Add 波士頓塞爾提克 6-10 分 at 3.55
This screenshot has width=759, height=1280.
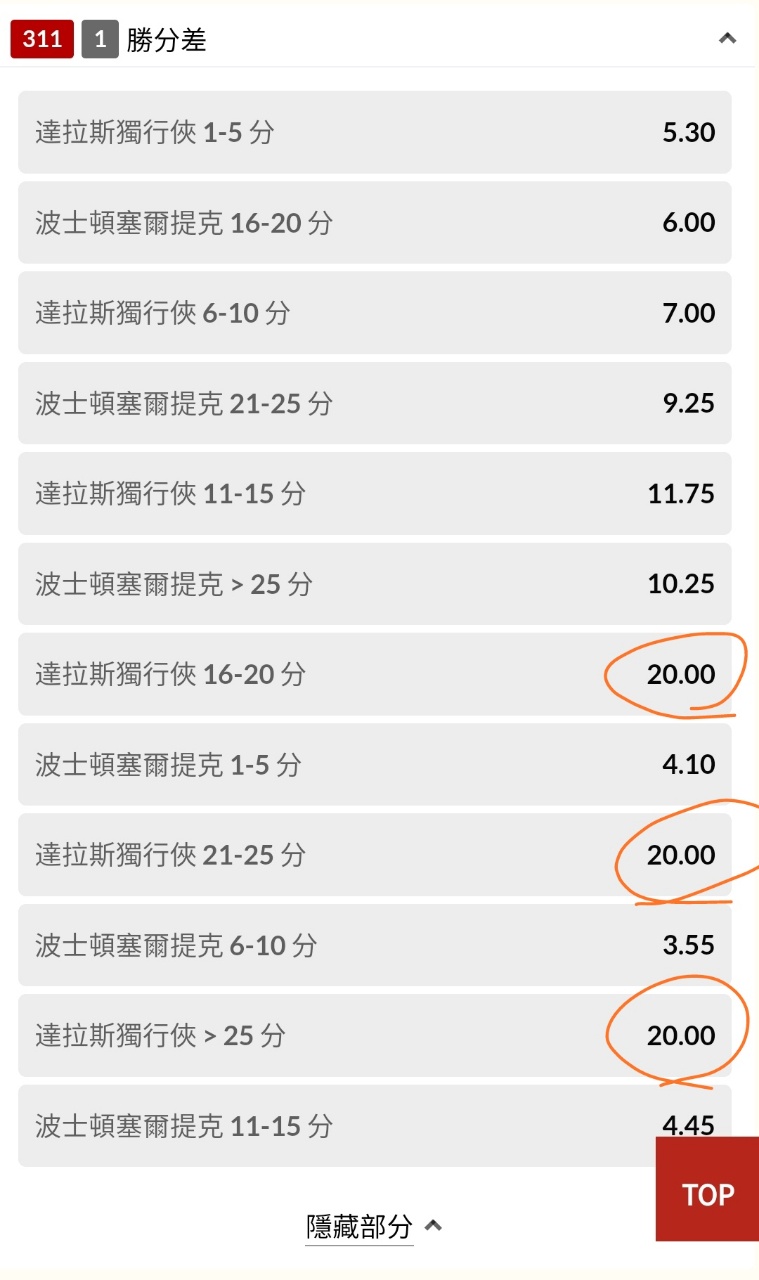374,945
